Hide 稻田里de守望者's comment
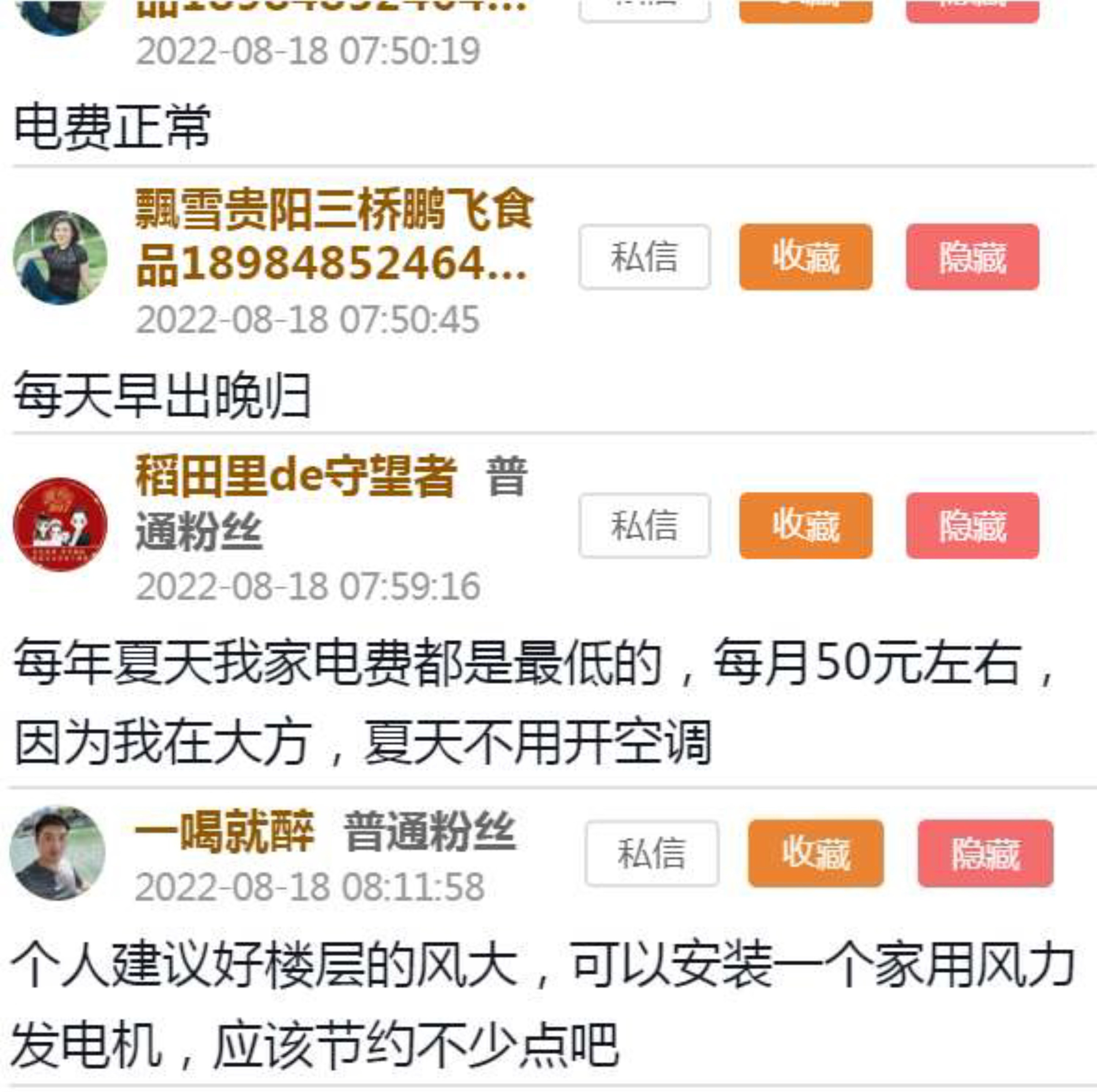1097x1092 pixels. click(972, 525)
